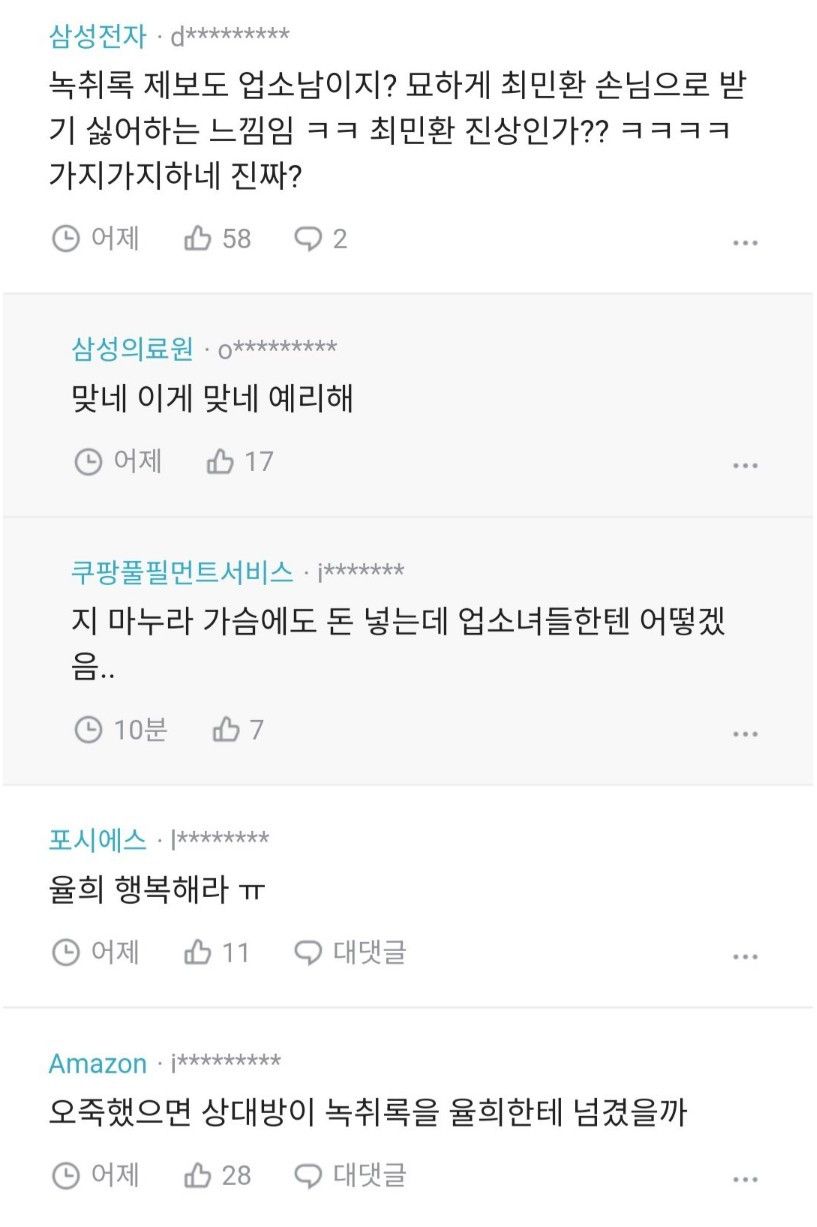View the 쿠팡풀필먼트서비스 company page
817x1227 pixels.
tap(182, 572)
